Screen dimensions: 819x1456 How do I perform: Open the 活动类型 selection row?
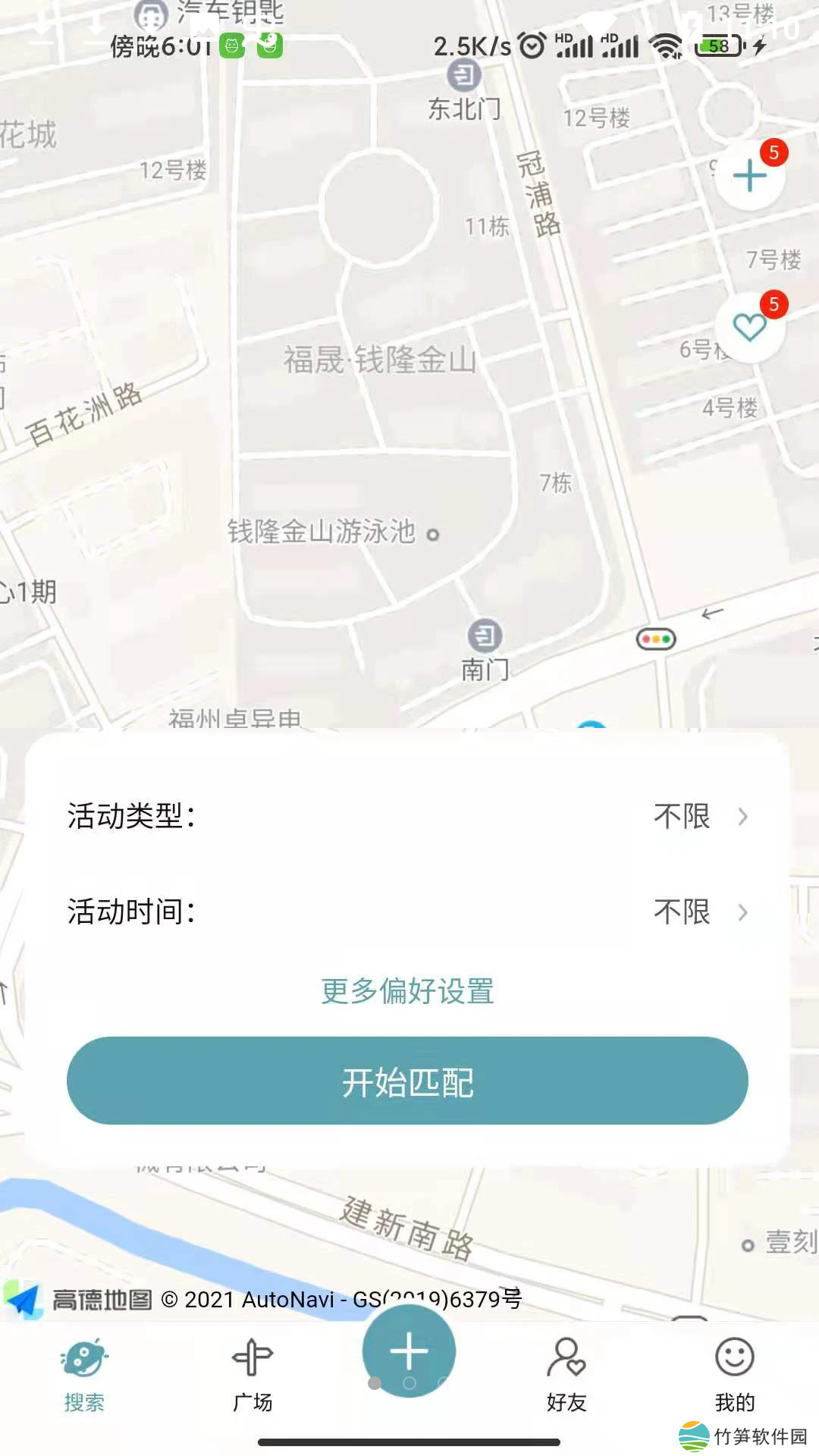coord(408,817)
